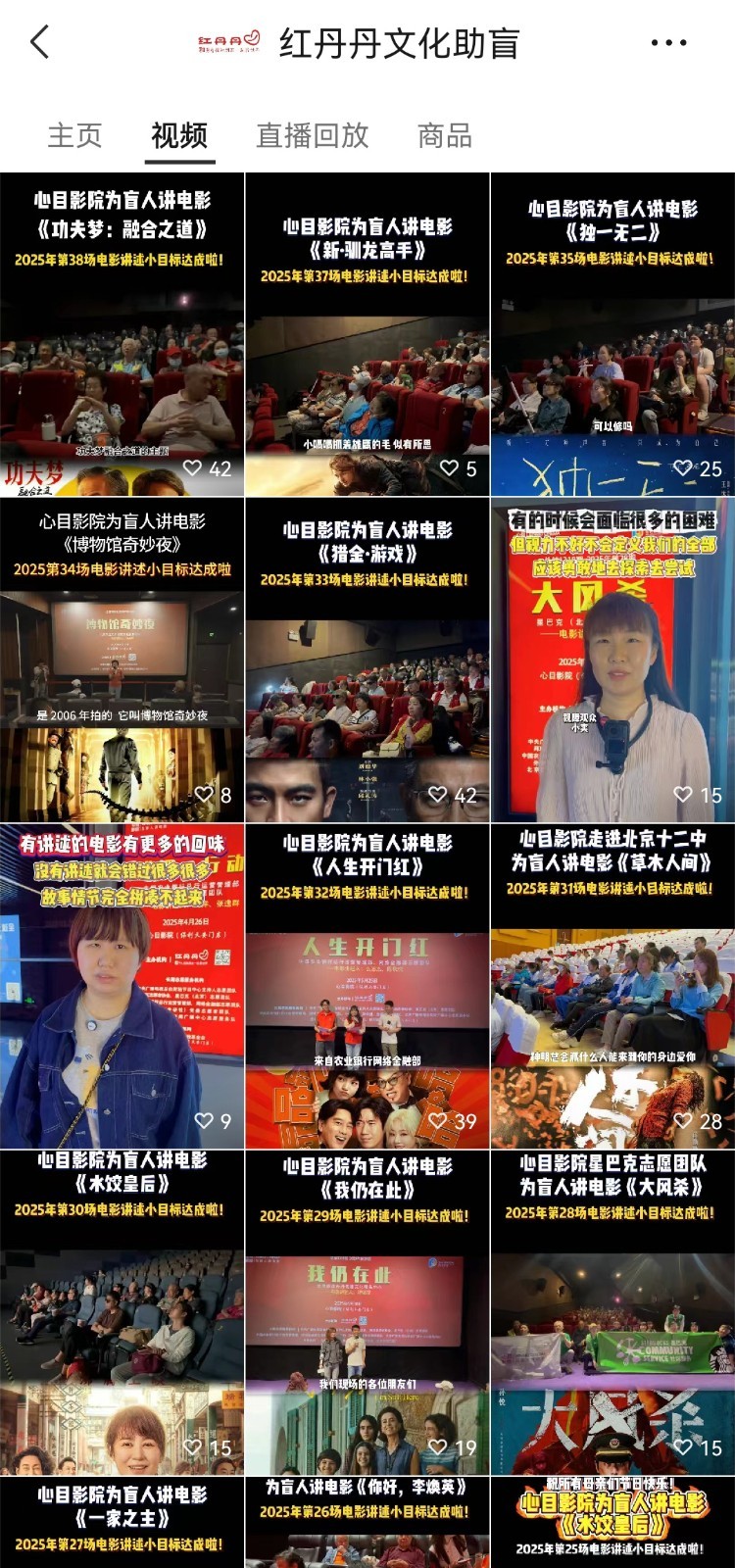Screen dimensions: 735x1568
Task: Play the 《猎金·游戏》 video
Action: 367,661
